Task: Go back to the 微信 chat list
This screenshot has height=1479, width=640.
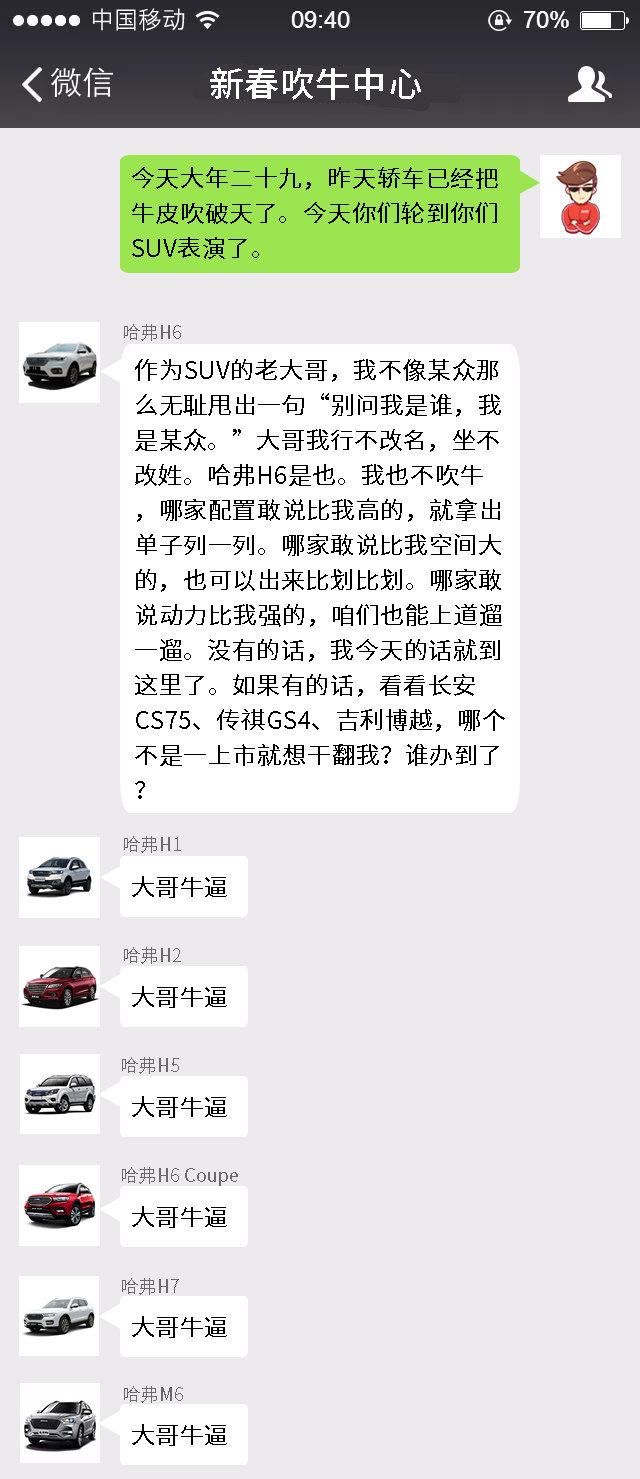Action: [66, 84]
